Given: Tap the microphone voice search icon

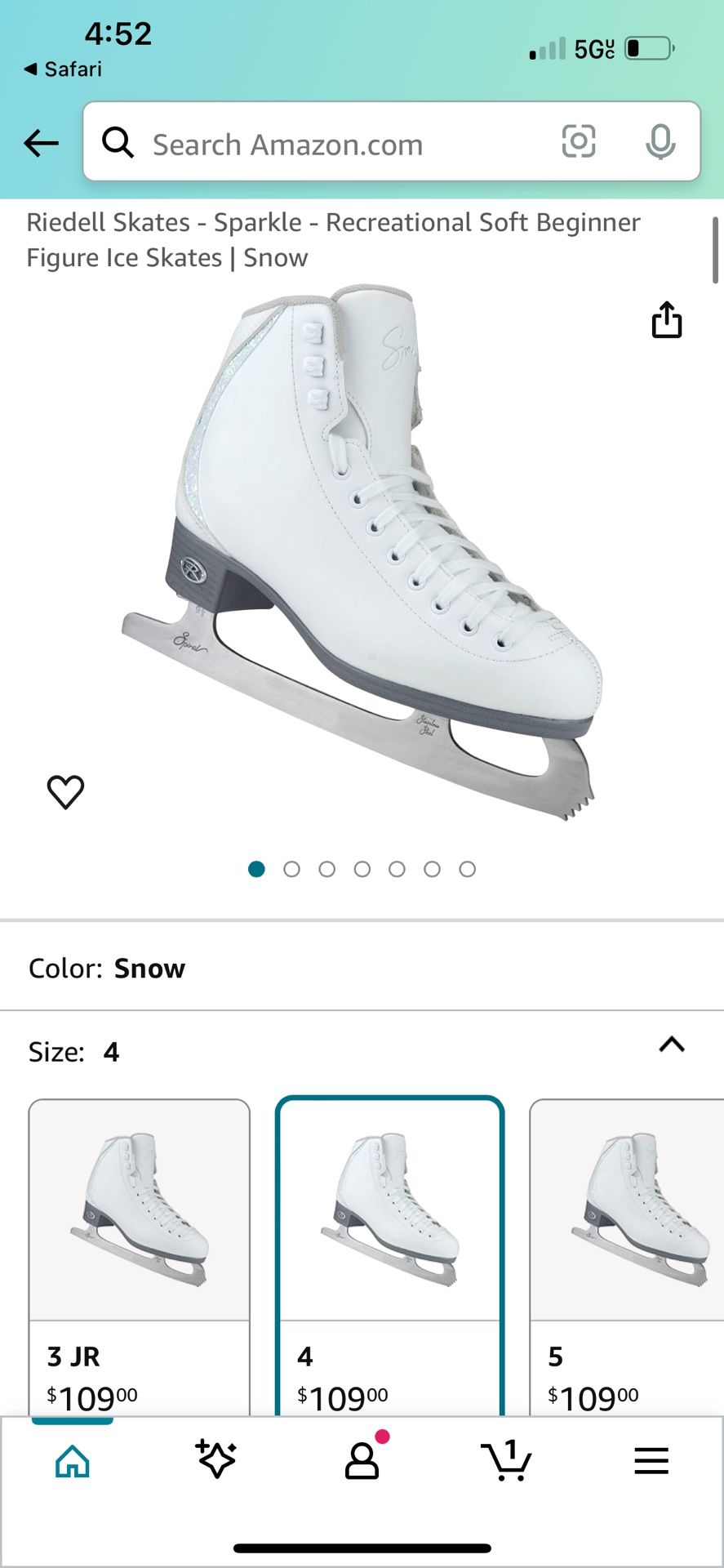Looking at the screenshot, I should (x=661, y=143).
